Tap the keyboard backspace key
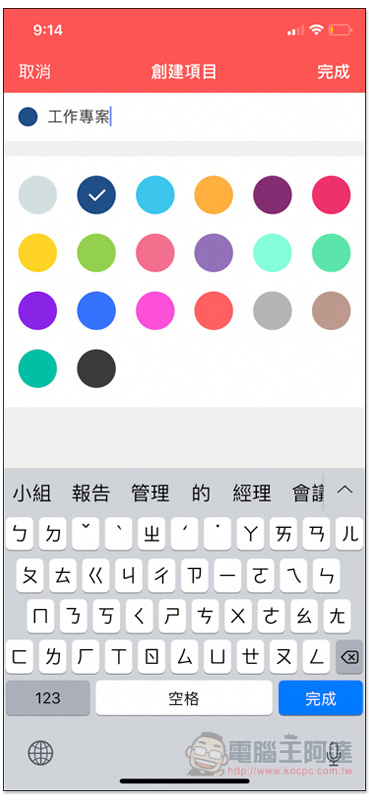The width and height of the screenshot is (369, 800). click(x=349, y=658)
